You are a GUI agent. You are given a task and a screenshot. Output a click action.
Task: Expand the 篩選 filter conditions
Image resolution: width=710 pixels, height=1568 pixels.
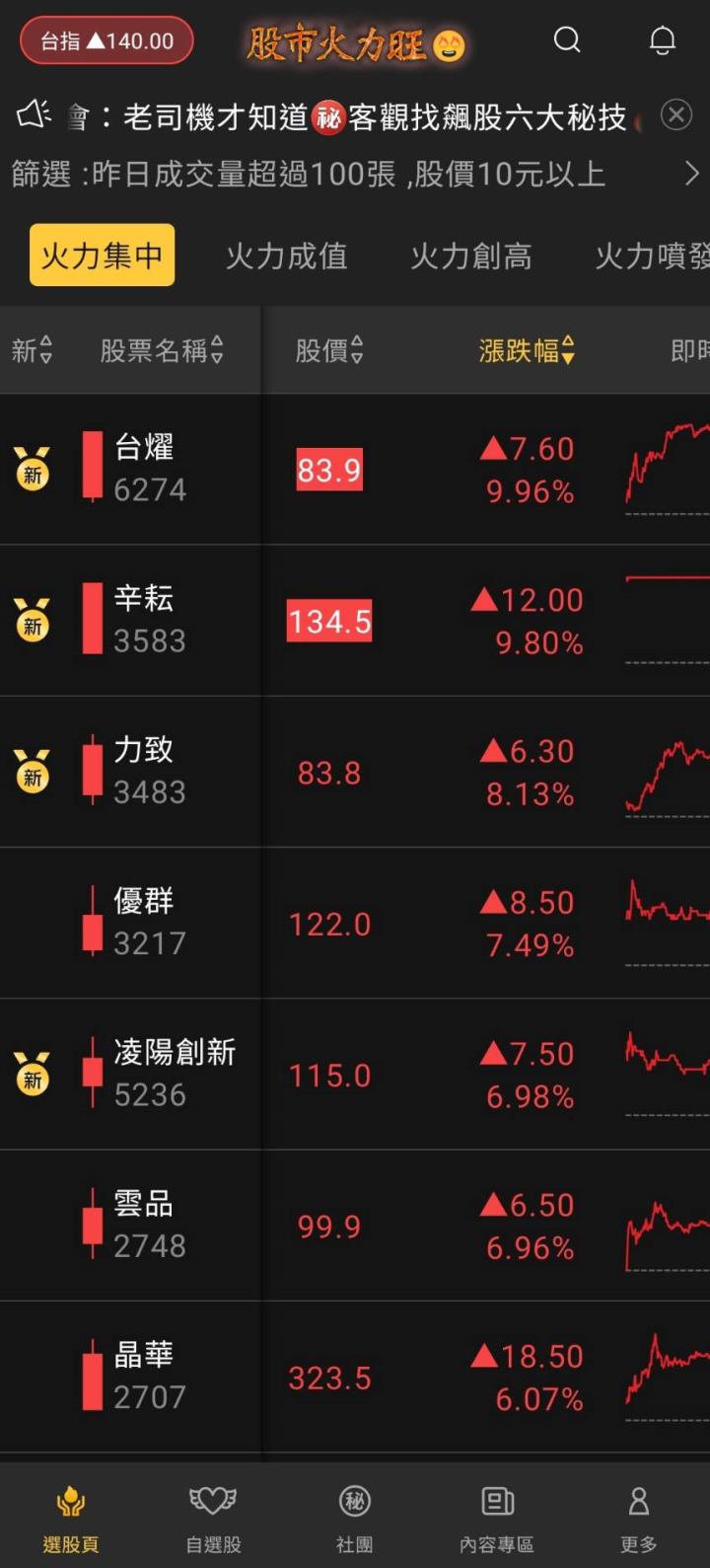(691, 175)
